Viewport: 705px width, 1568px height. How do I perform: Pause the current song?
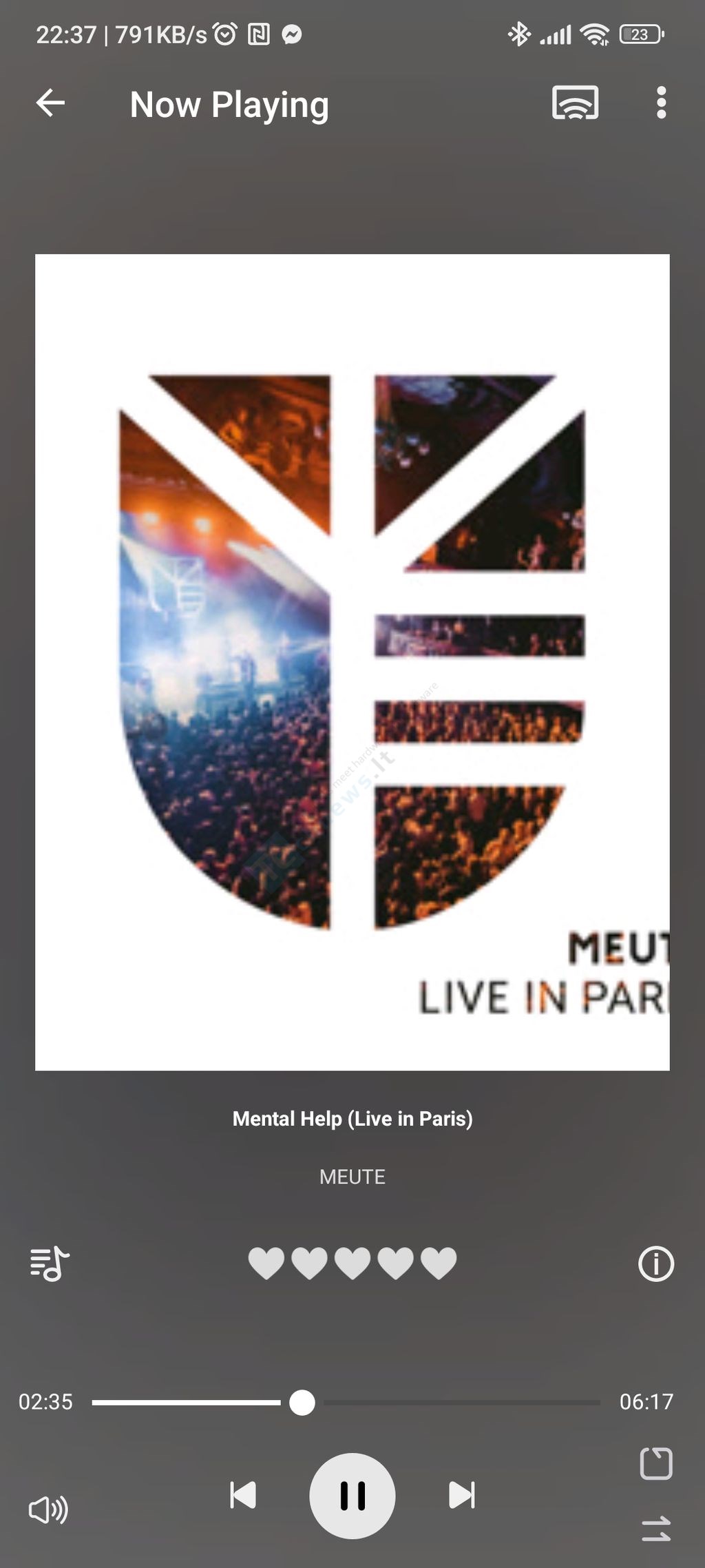pos(352,1496)
